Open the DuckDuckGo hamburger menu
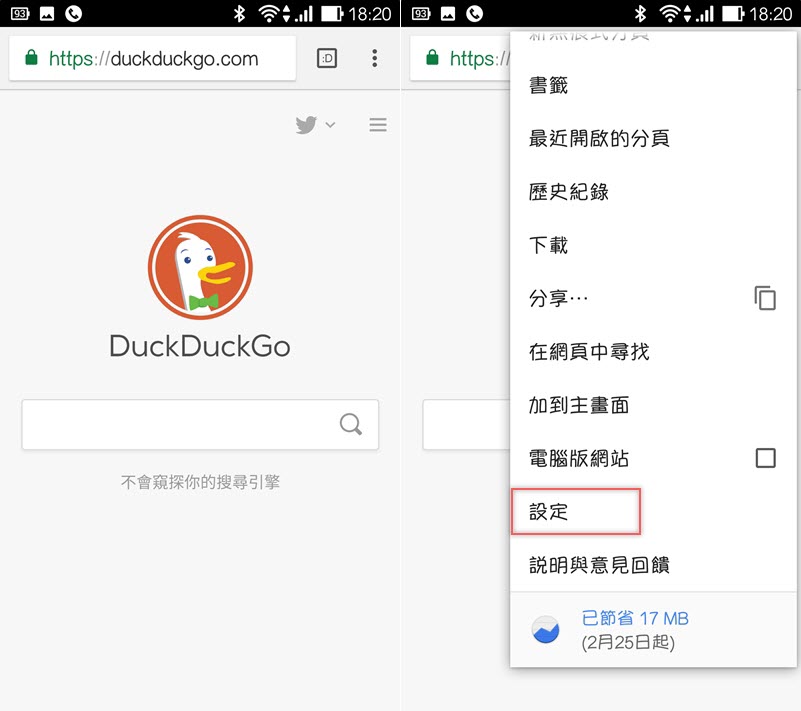This screenshot has width=801, height=711. coord(377,125)
